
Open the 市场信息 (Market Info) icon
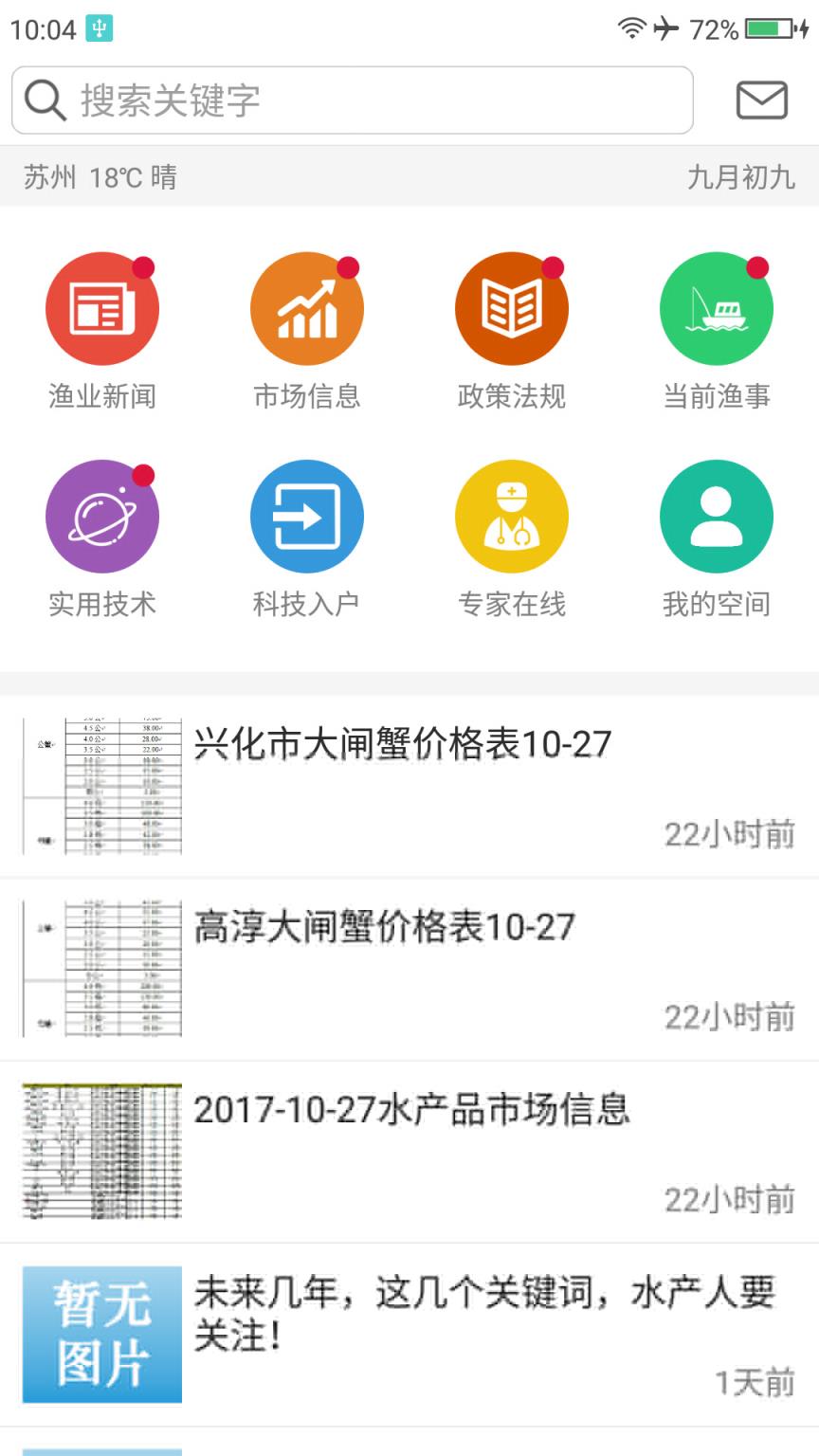[x=307, y=308]
